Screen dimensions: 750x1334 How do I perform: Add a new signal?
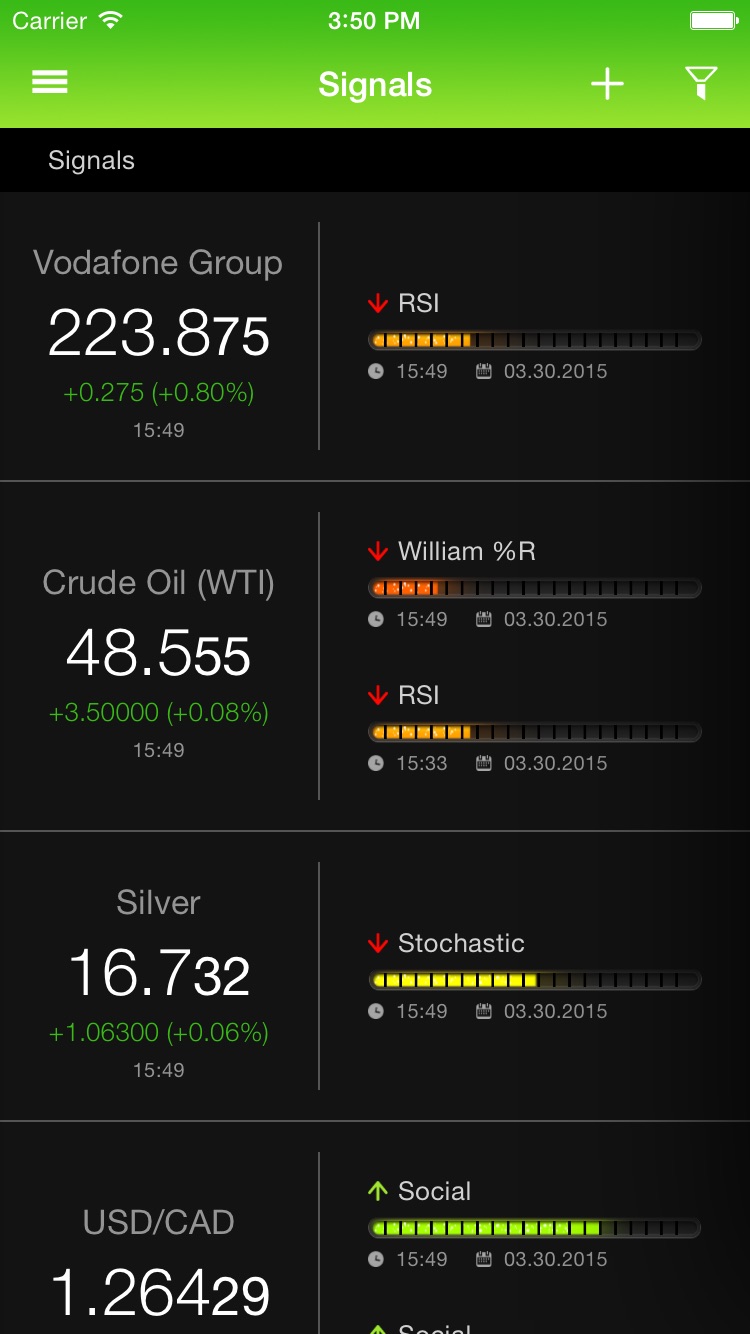[x=607, y=84]
